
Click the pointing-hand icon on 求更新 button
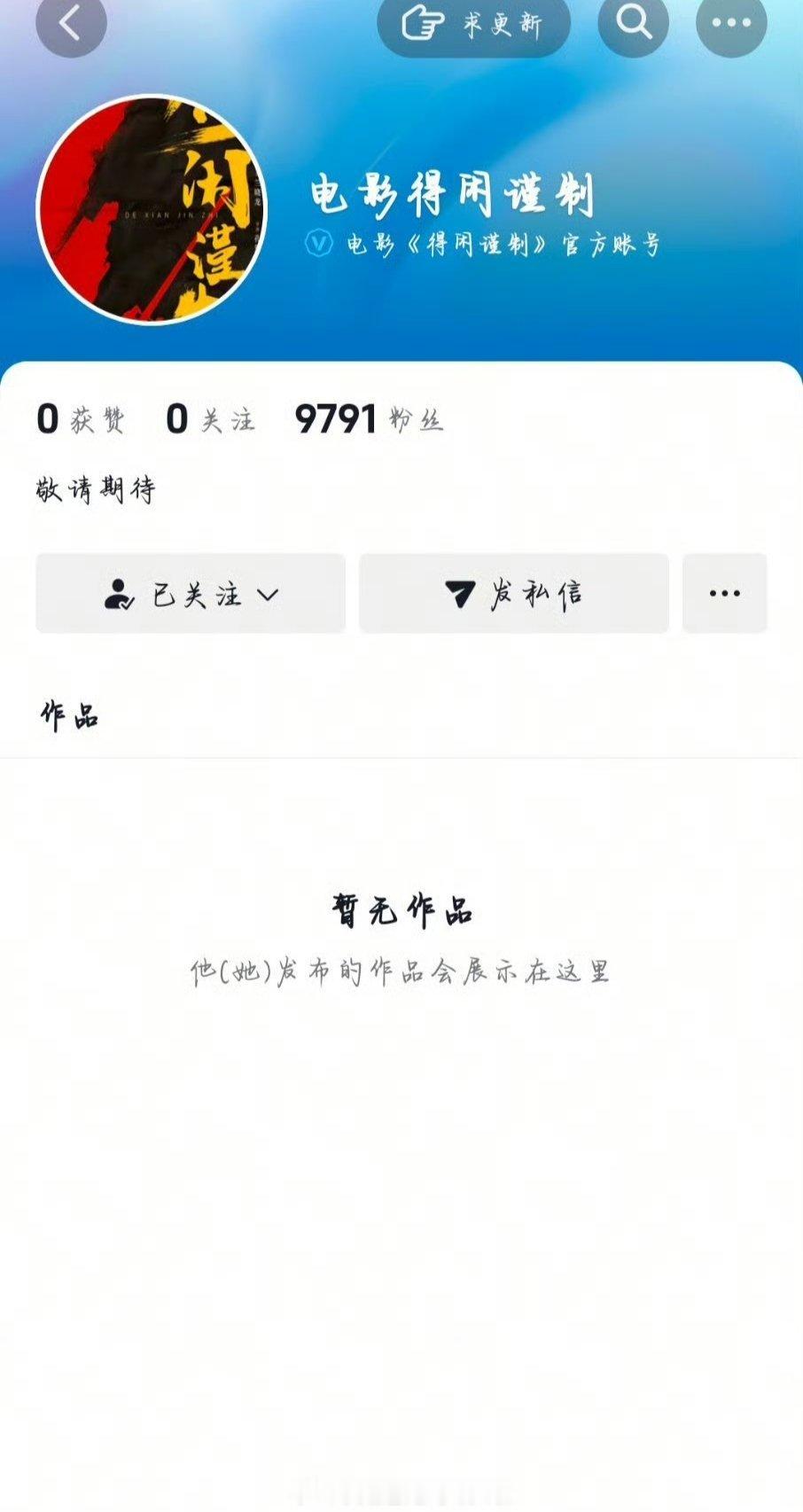click(x=424, y=26)
